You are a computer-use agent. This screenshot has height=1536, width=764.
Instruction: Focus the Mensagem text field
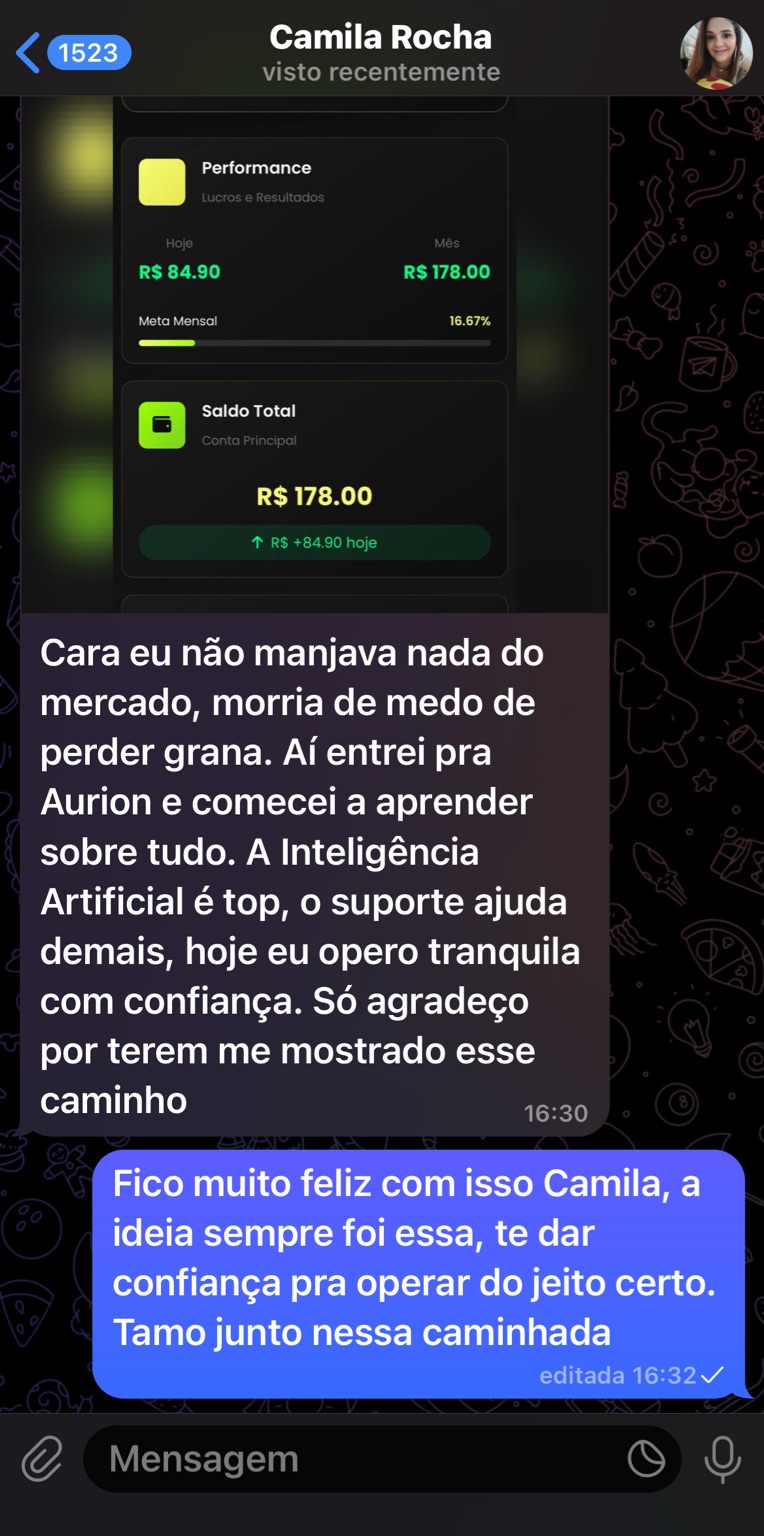(x=350, y=1459)
